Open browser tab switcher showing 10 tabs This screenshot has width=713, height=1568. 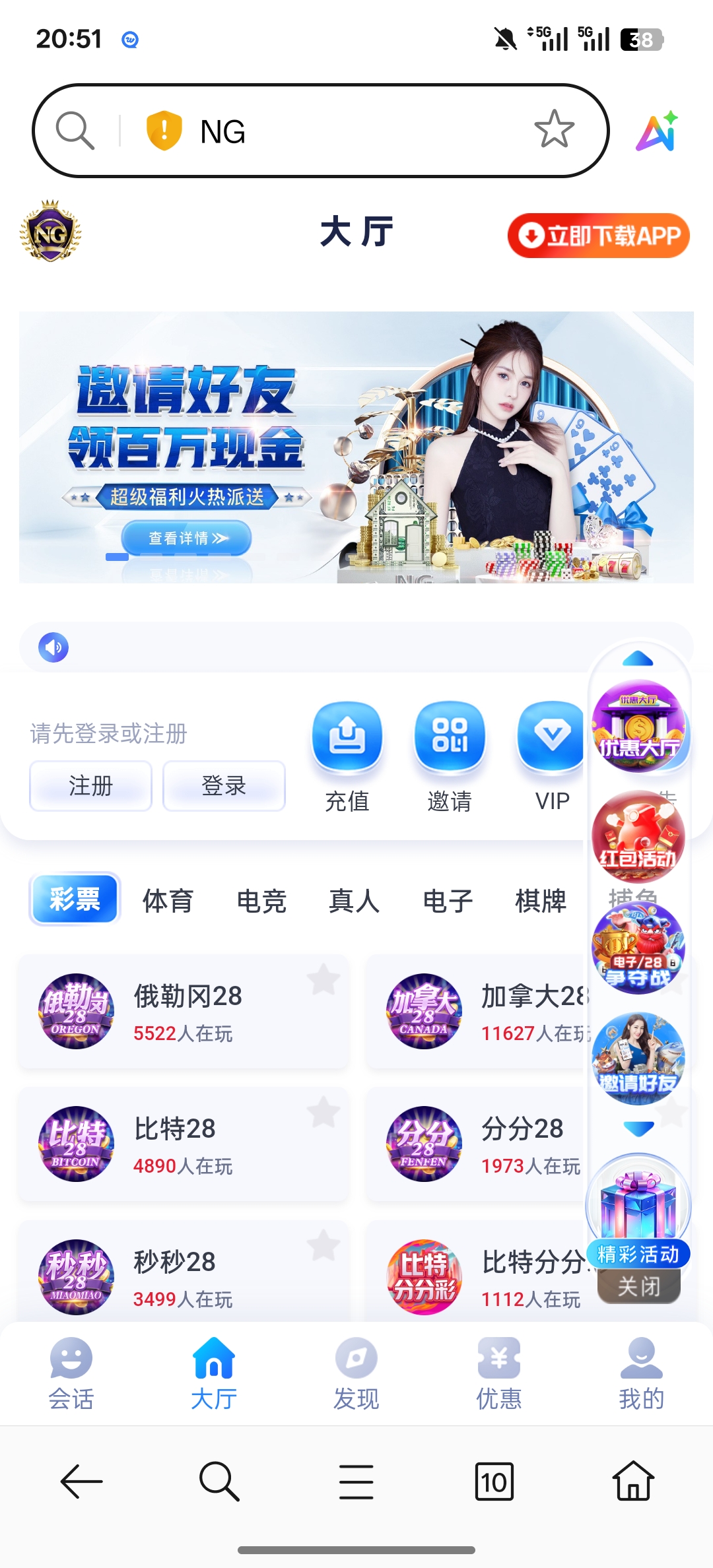click(x=494, y=1482)
